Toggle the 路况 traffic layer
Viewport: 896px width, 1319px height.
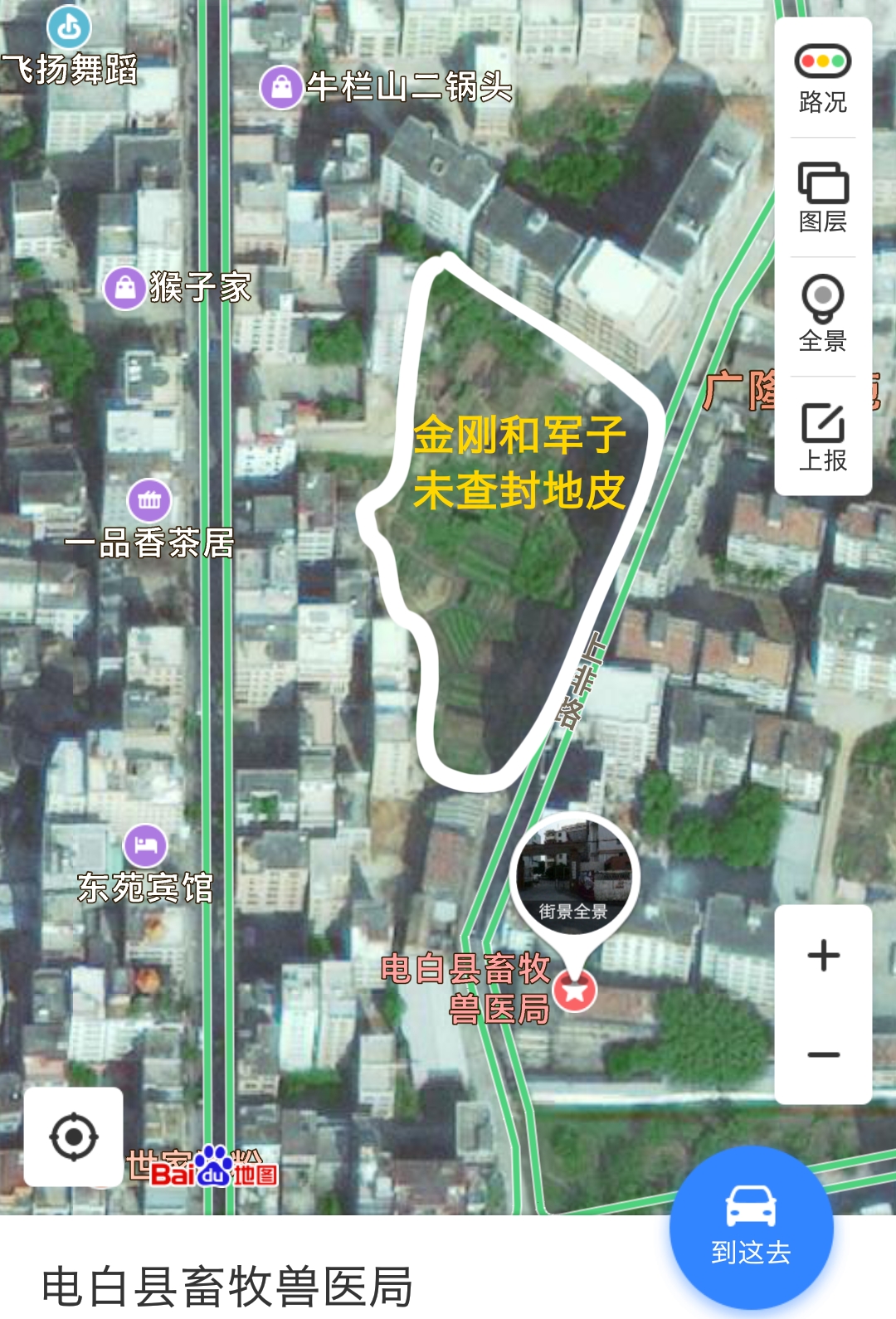(x=822, y=79)
